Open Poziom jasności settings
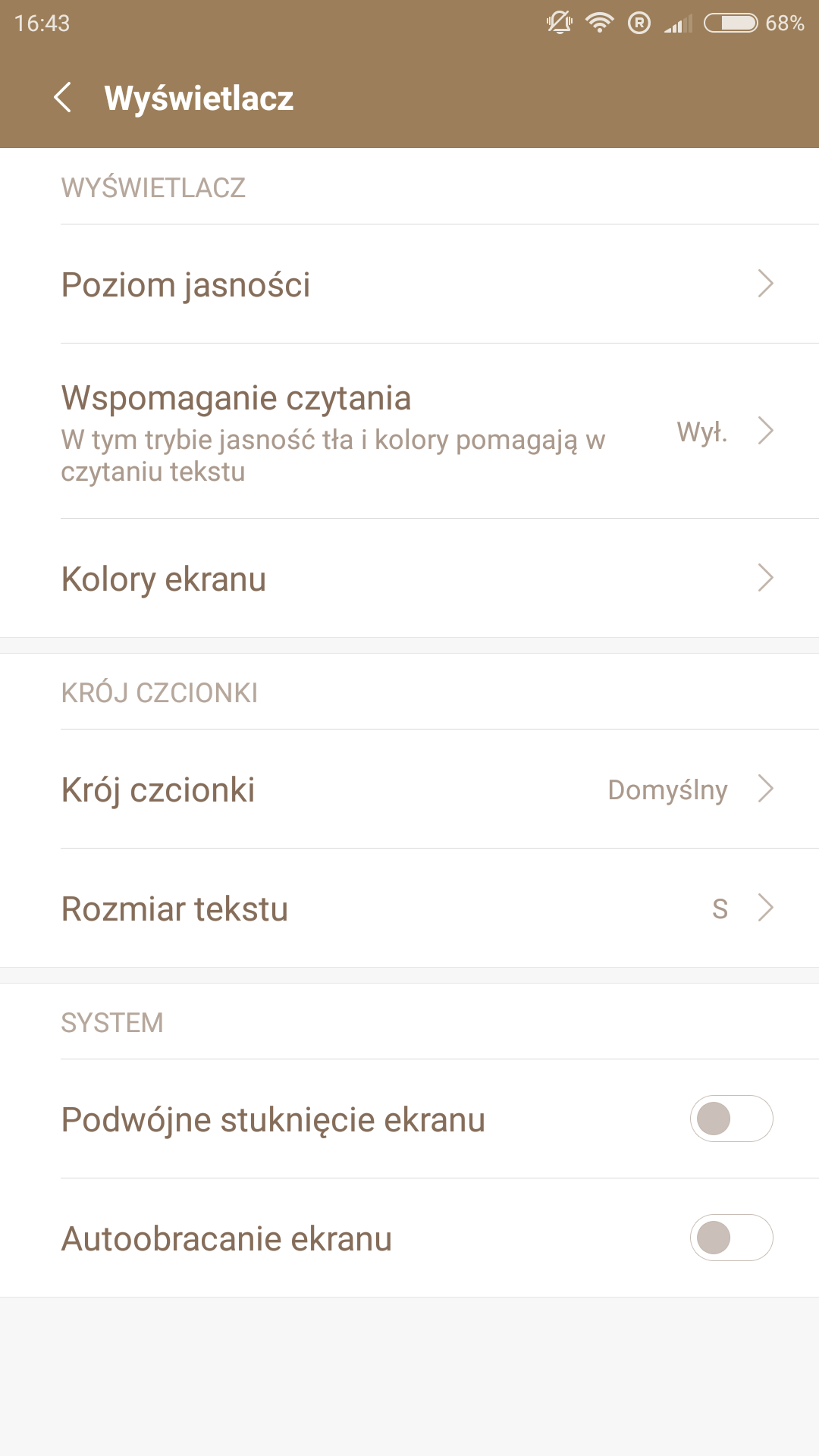The image size is (819, 1456). [x=409, y=284]
